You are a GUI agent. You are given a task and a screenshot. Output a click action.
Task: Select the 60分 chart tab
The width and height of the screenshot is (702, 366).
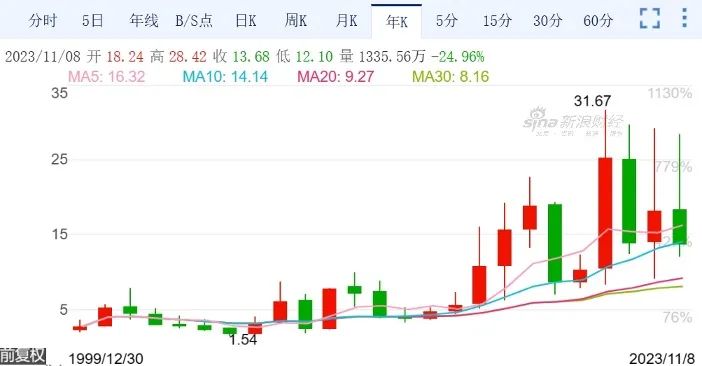(598, 21)
